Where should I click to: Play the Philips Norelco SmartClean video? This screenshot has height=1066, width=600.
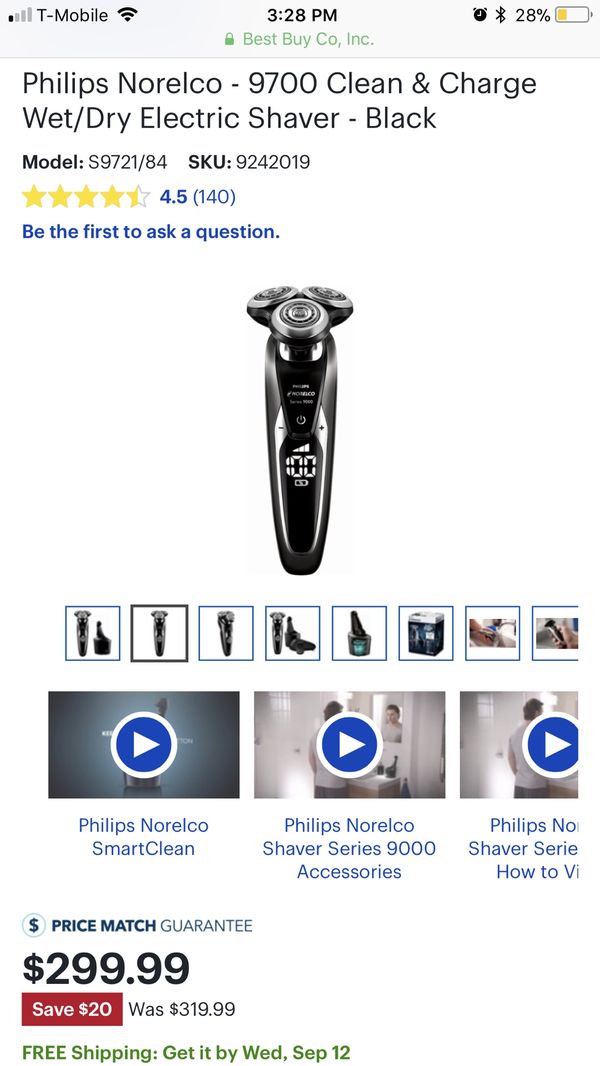pos(144,745)
